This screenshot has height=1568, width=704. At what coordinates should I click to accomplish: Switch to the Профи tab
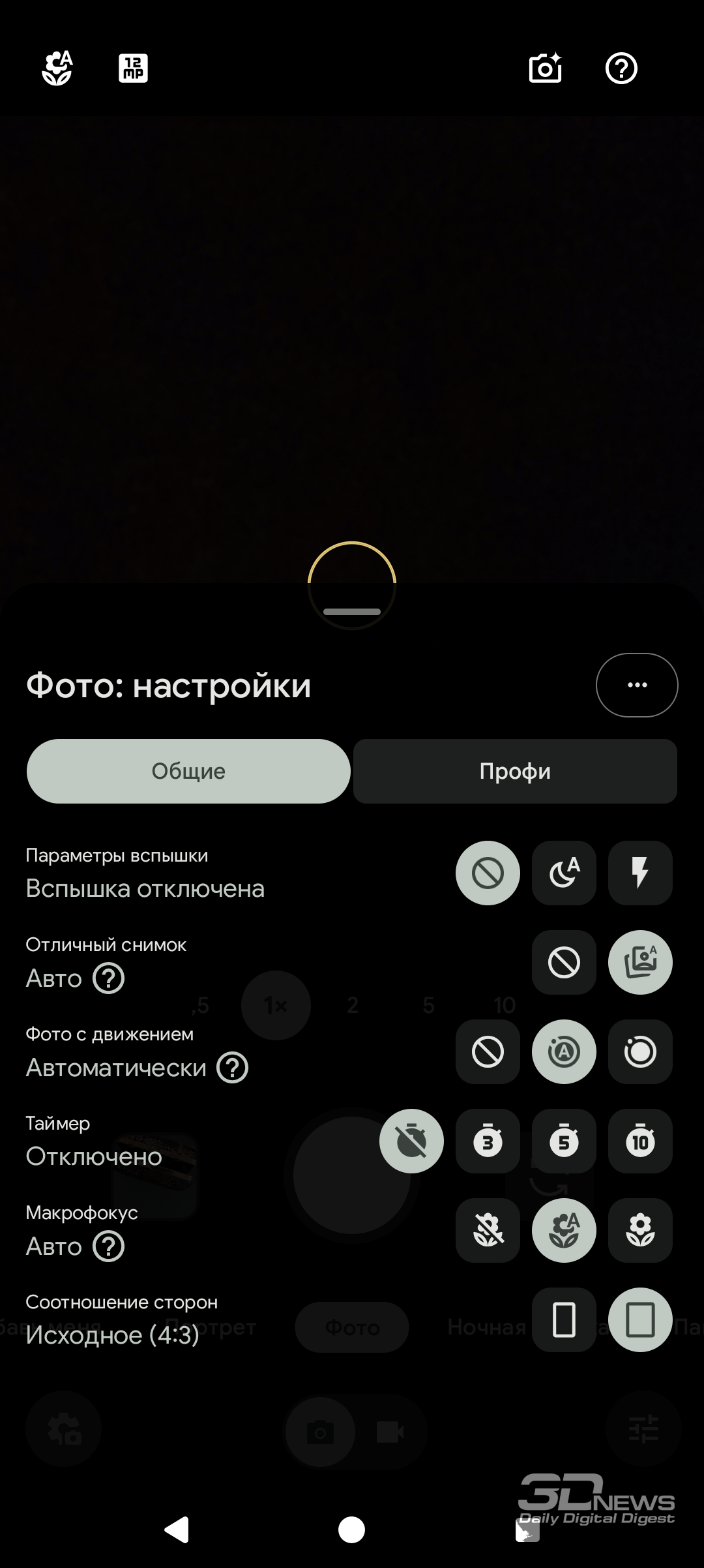click(x=515, y=771)
